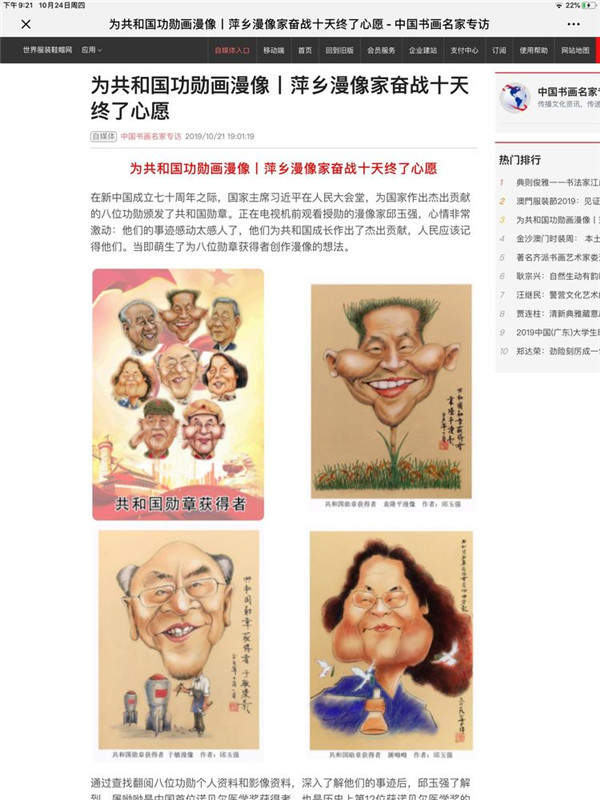This screenshot has height=800, width=600.
Task: Open the three-dot overflow menu
Action: (573, 23)
